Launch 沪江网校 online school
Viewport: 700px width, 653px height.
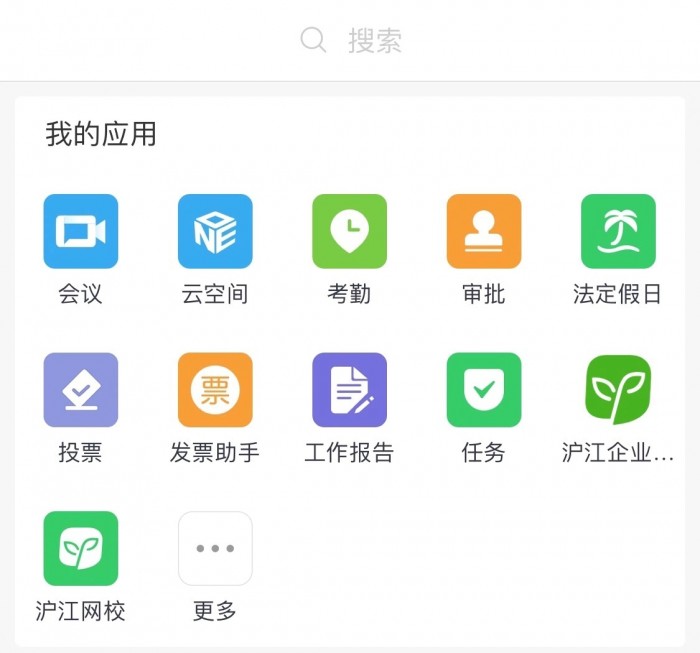80,549
